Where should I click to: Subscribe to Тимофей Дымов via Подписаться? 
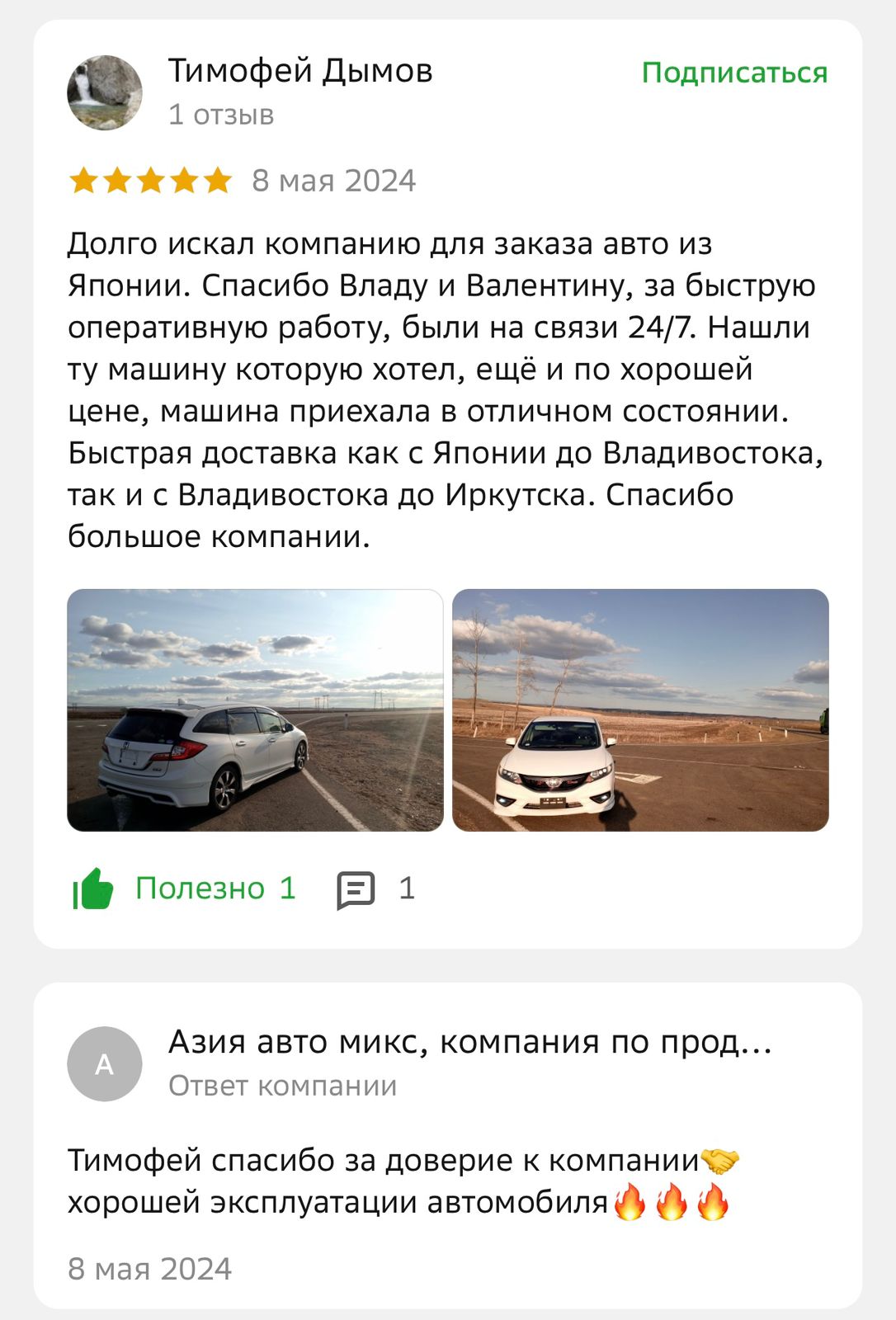point(733,73)
